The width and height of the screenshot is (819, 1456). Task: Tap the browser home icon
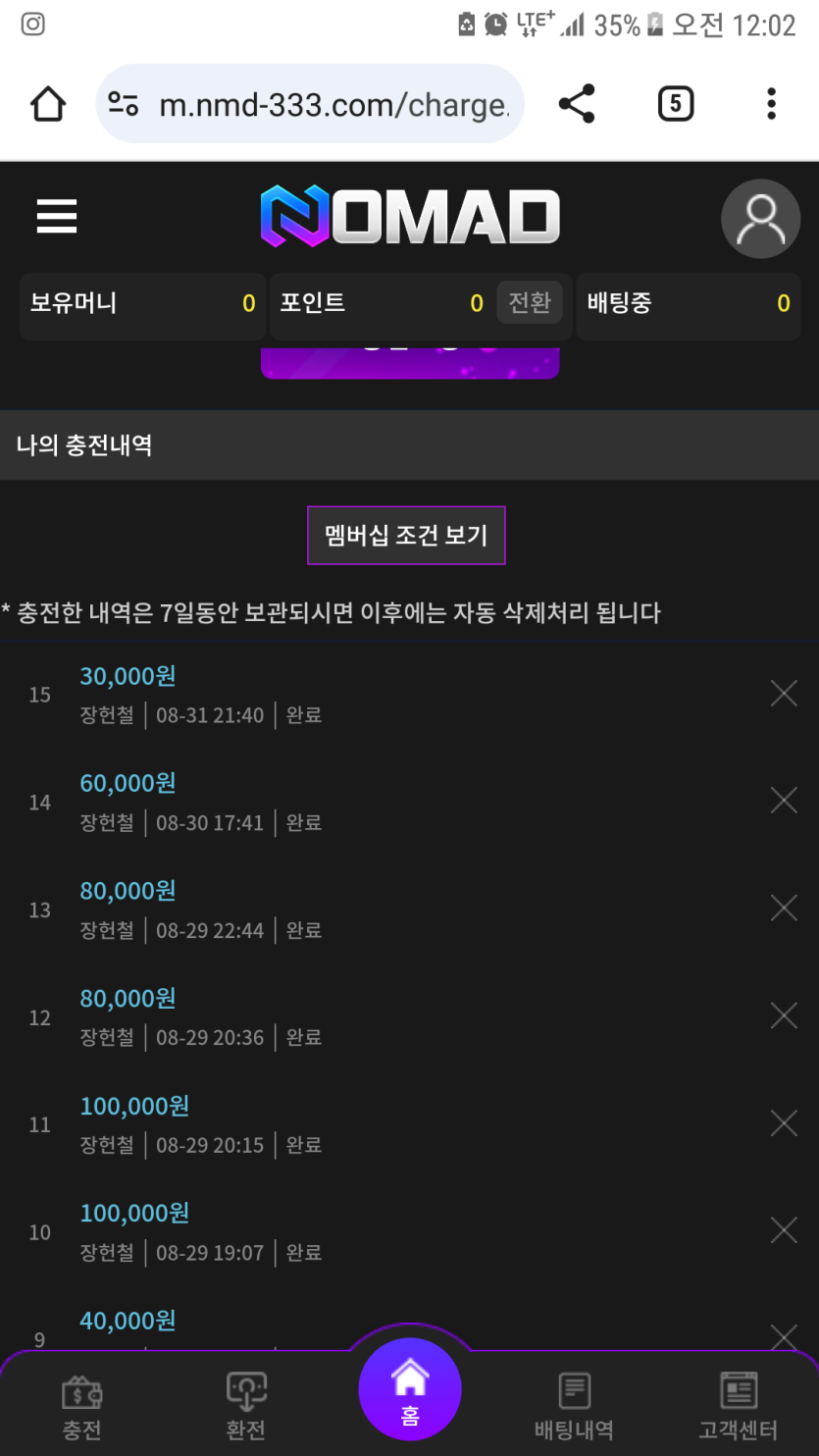(48, 104)
